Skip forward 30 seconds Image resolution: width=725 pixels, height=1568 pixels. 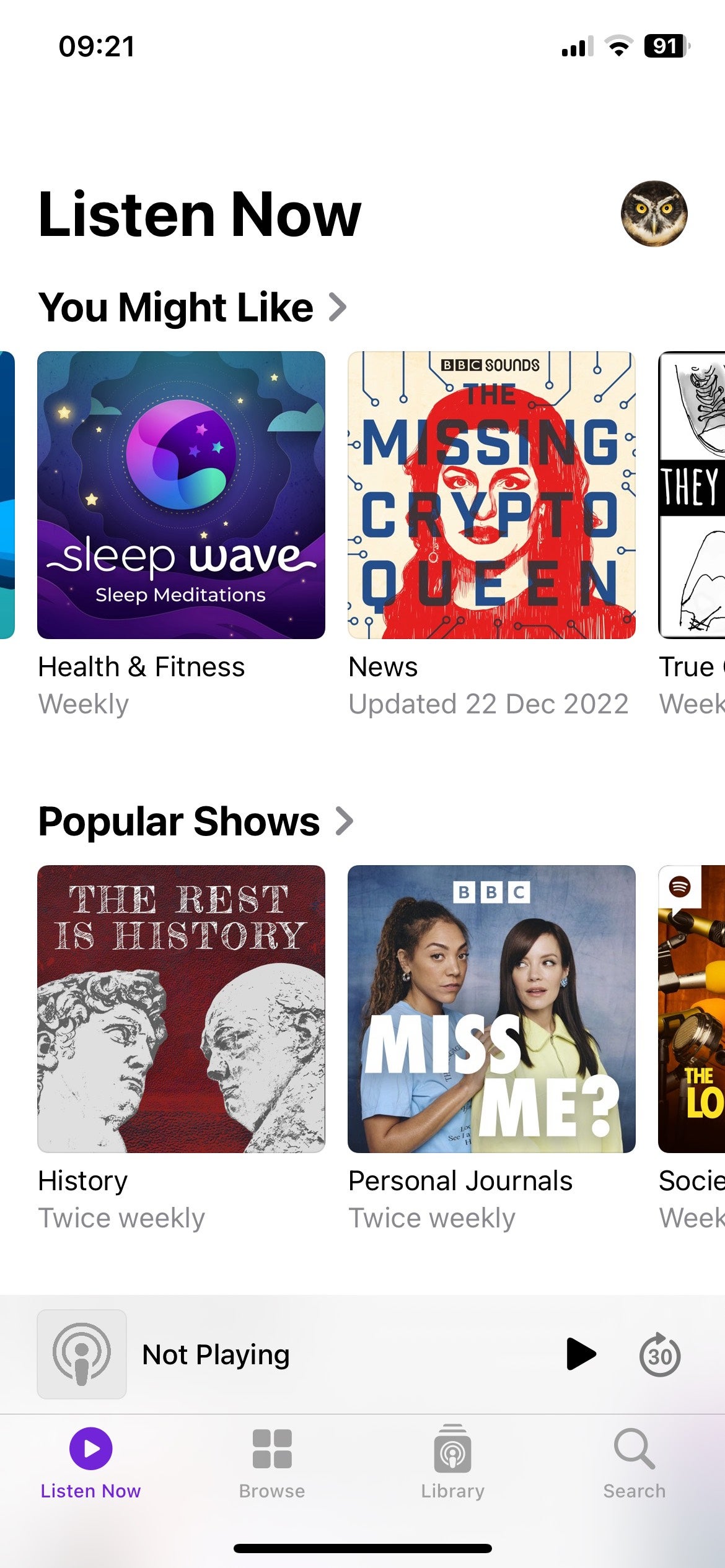click(x=659, y=1354)
